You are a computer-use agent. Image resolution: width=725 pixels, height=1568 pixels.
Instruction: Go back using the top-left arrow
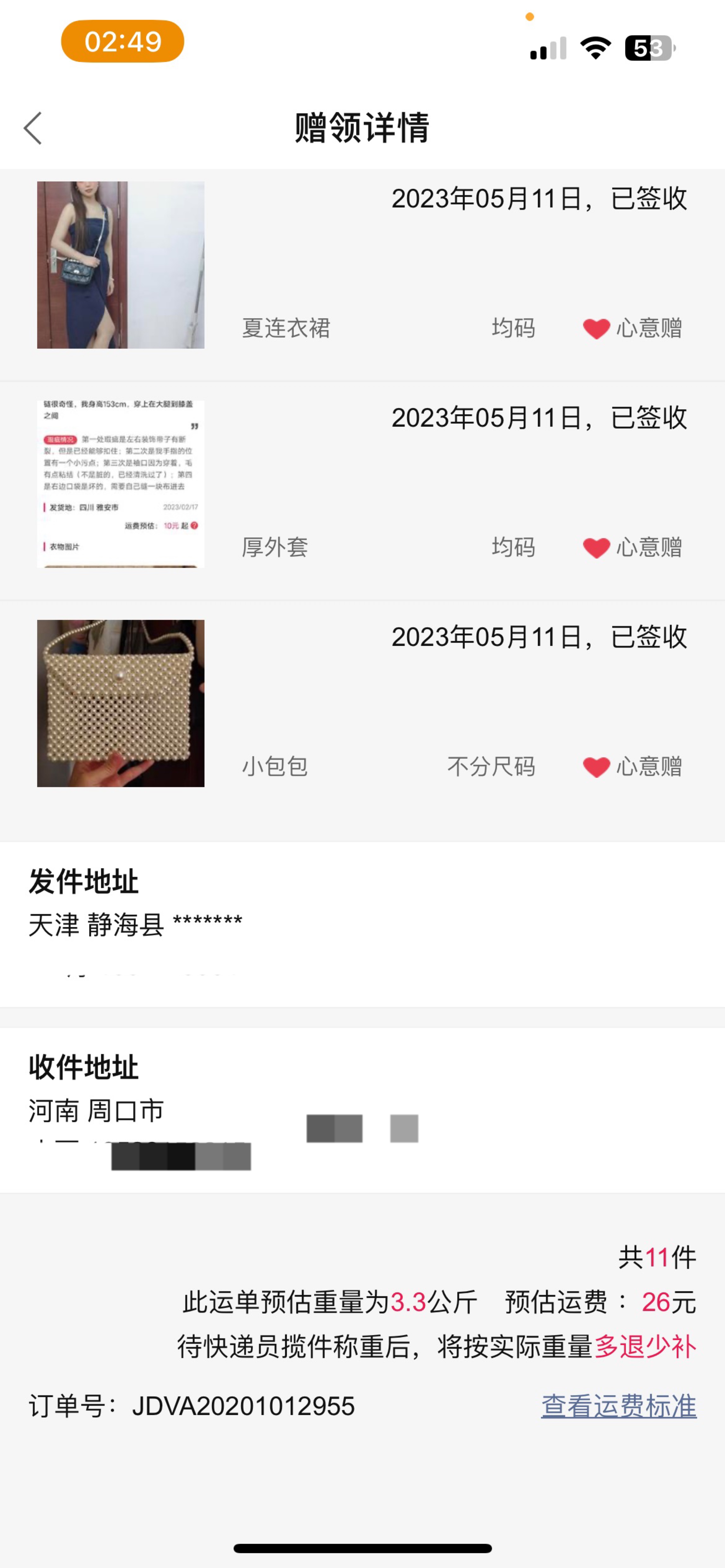33,128
